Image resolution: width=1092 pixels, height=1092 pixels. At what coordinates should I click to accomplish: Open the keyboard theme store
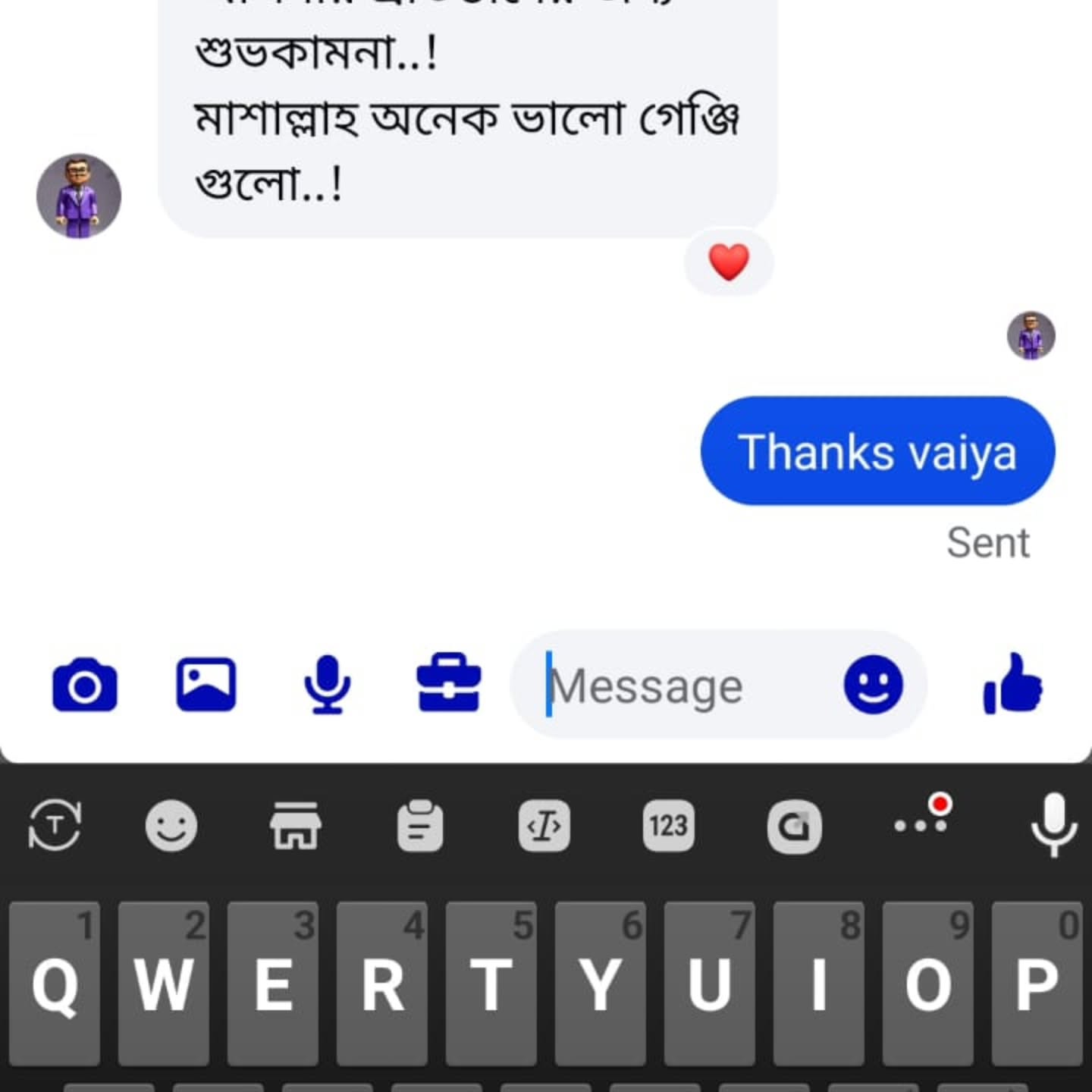[296, 825]
